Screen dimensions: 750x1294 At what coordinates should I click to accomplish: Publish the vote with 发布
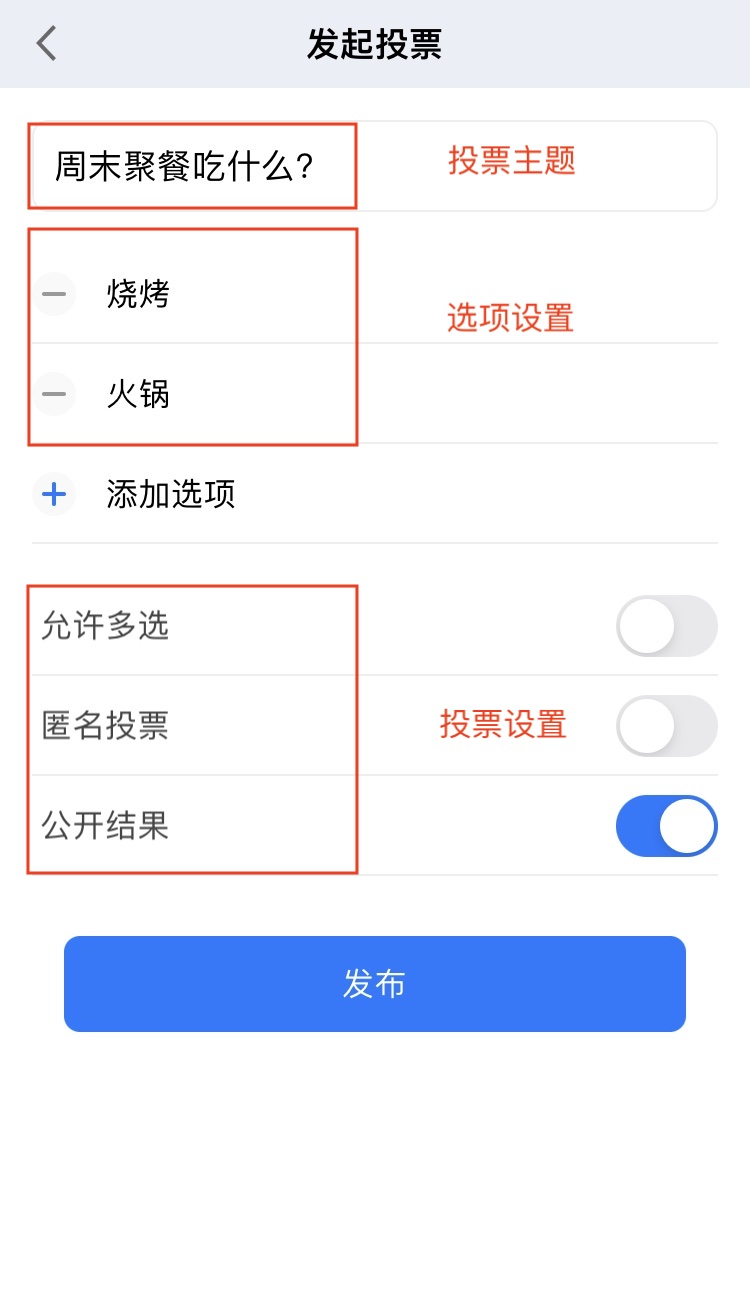pyautogui.click(x=374, y=984)
